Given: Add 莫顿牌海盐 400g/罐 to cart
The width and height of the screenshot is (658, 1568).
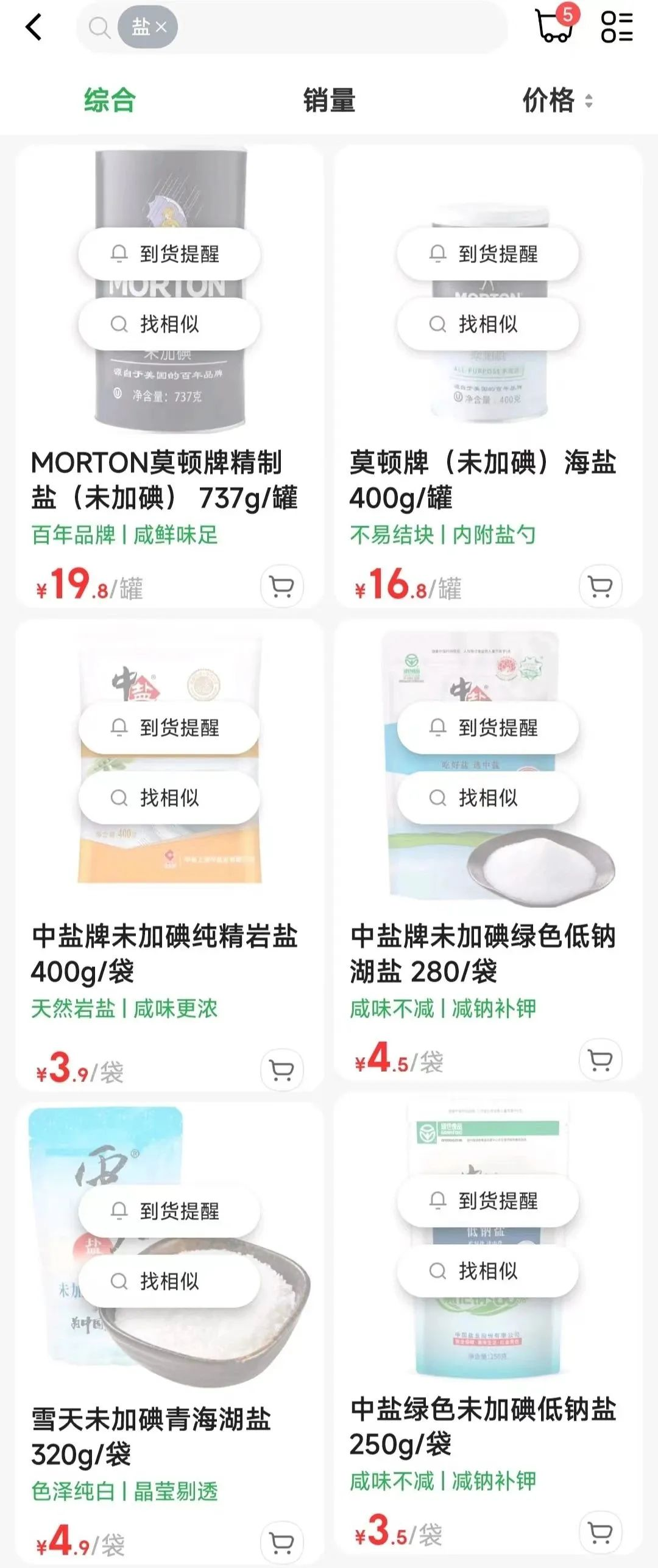Looking at the screenshot, I should tap(600, 586).
